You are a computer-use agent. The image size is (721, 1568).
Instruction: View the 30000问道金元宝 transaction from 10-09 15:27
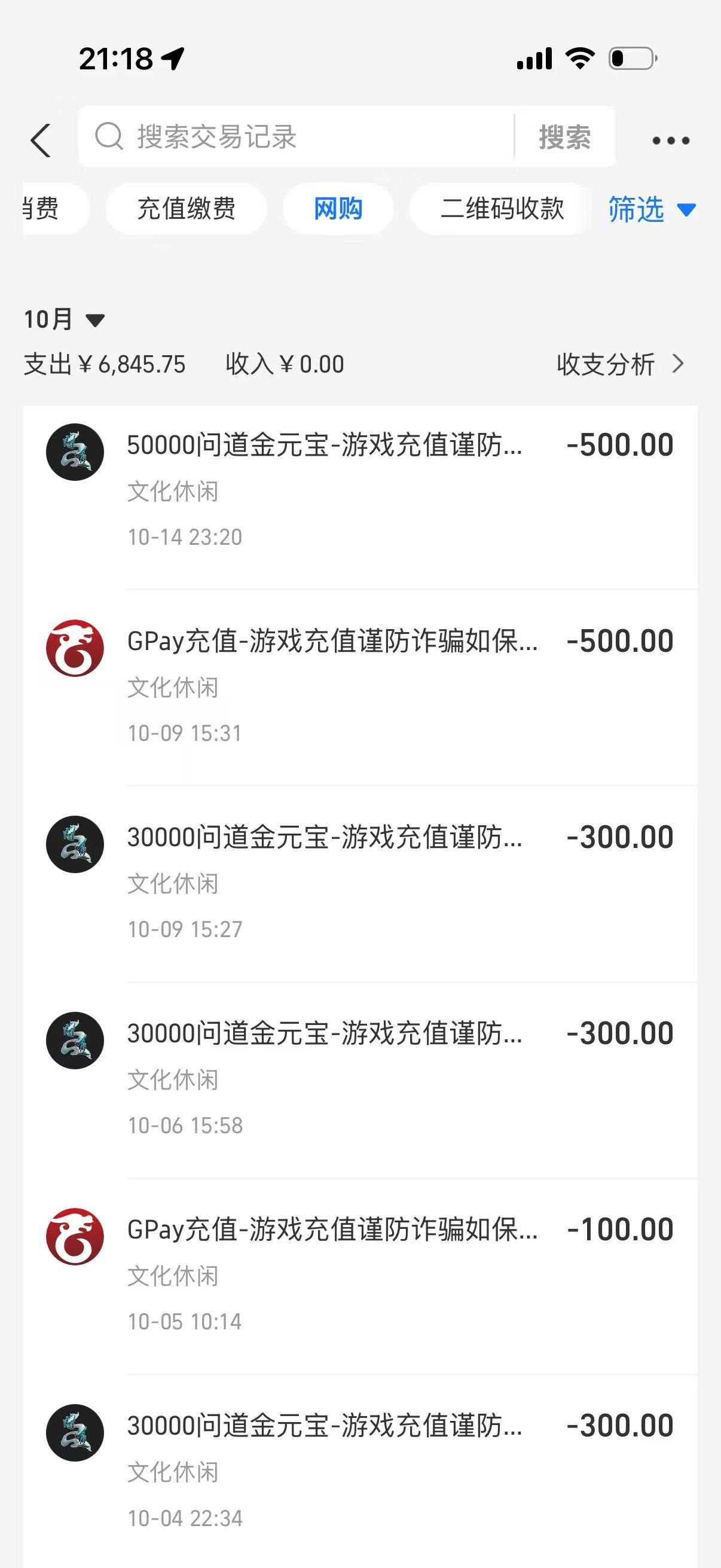point(360,882)
